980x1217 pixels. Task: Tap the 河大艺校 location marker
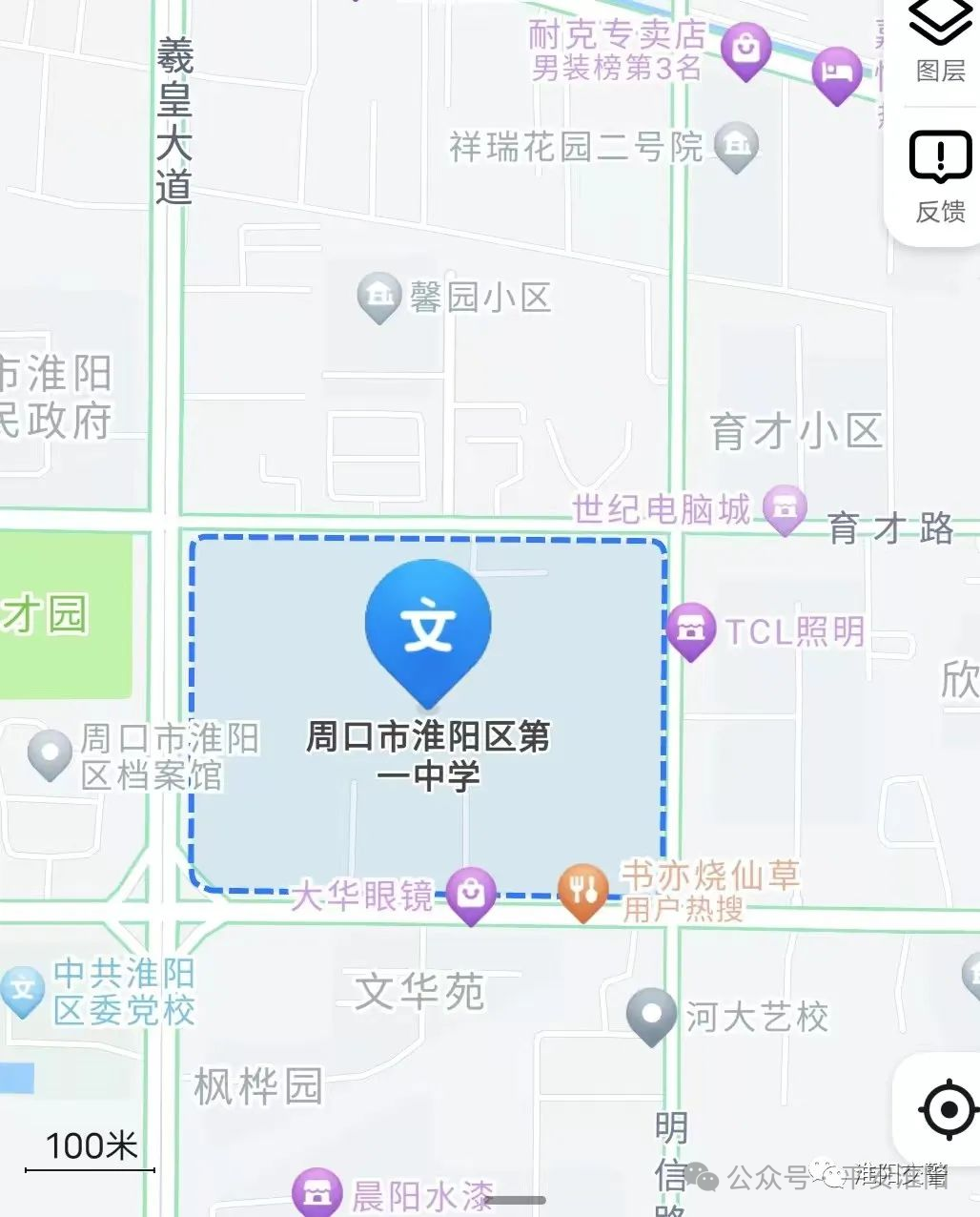651,1015
